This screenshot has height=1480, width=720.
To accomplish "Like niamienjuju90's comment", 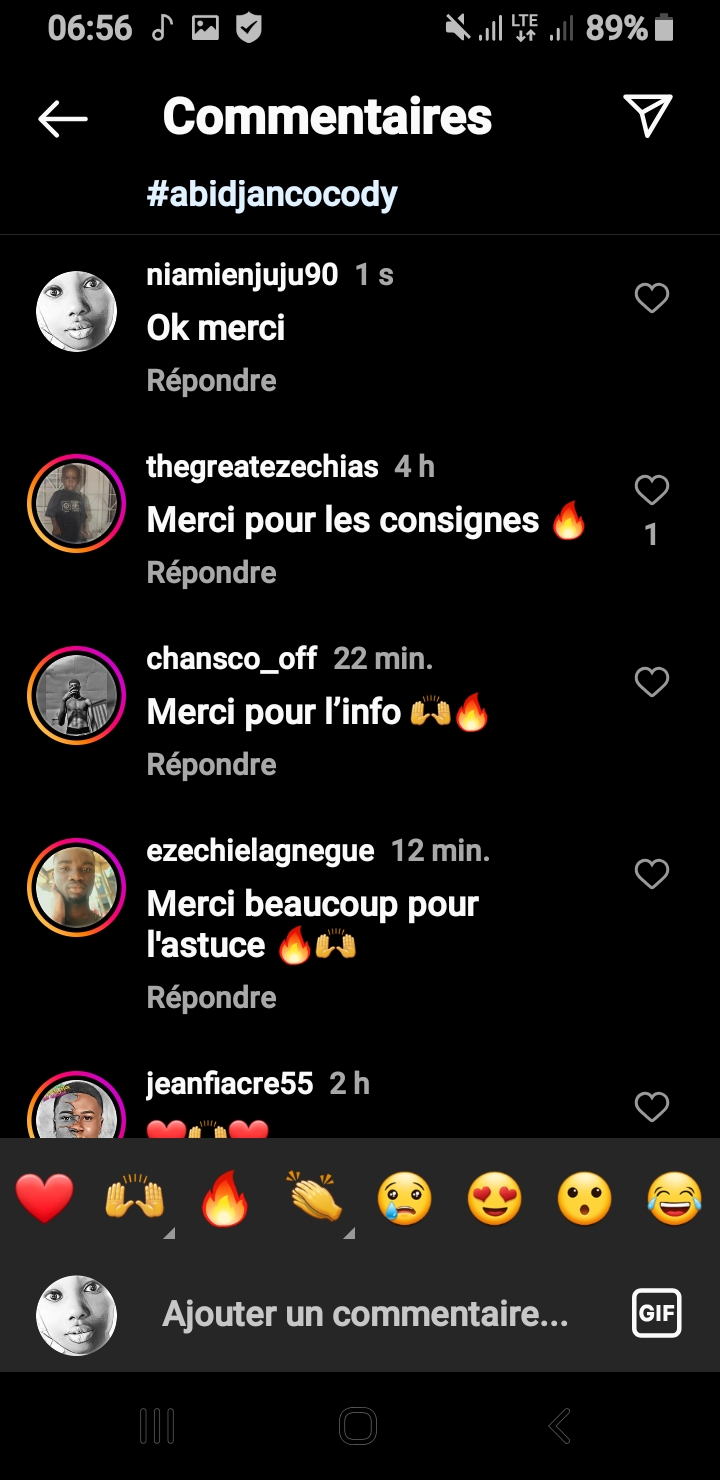I will click(652, 298).
